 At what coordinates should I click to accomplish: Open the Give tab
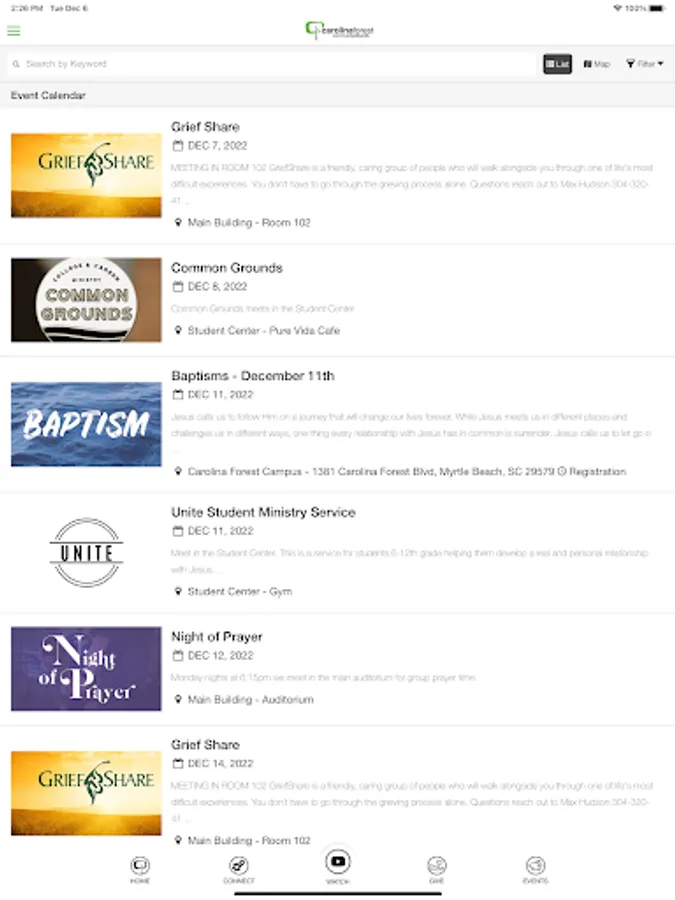pos(437,870)
